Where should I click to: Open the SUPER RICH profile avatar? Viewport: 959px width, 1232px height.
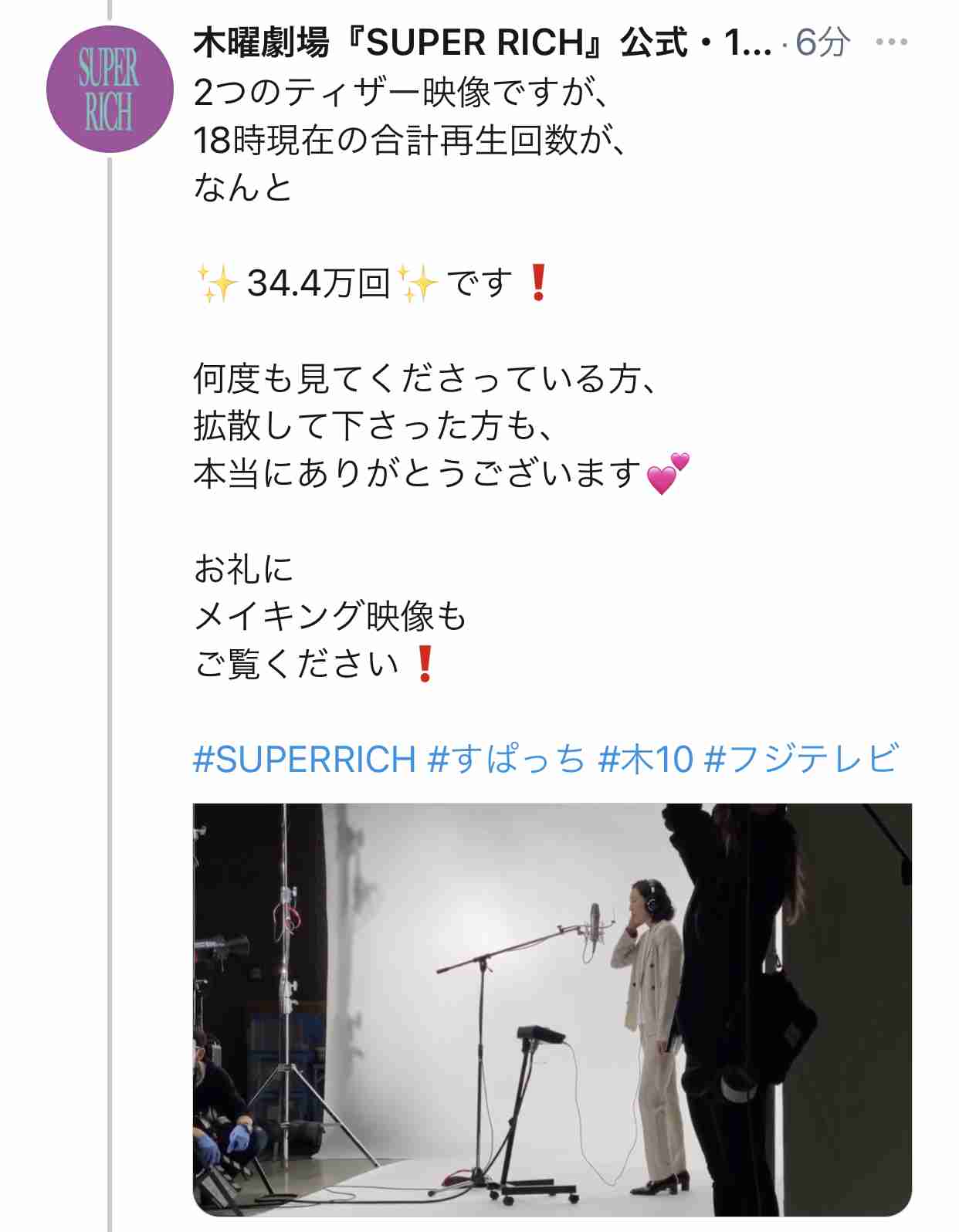pyautogui.click(x=109, y=90)
